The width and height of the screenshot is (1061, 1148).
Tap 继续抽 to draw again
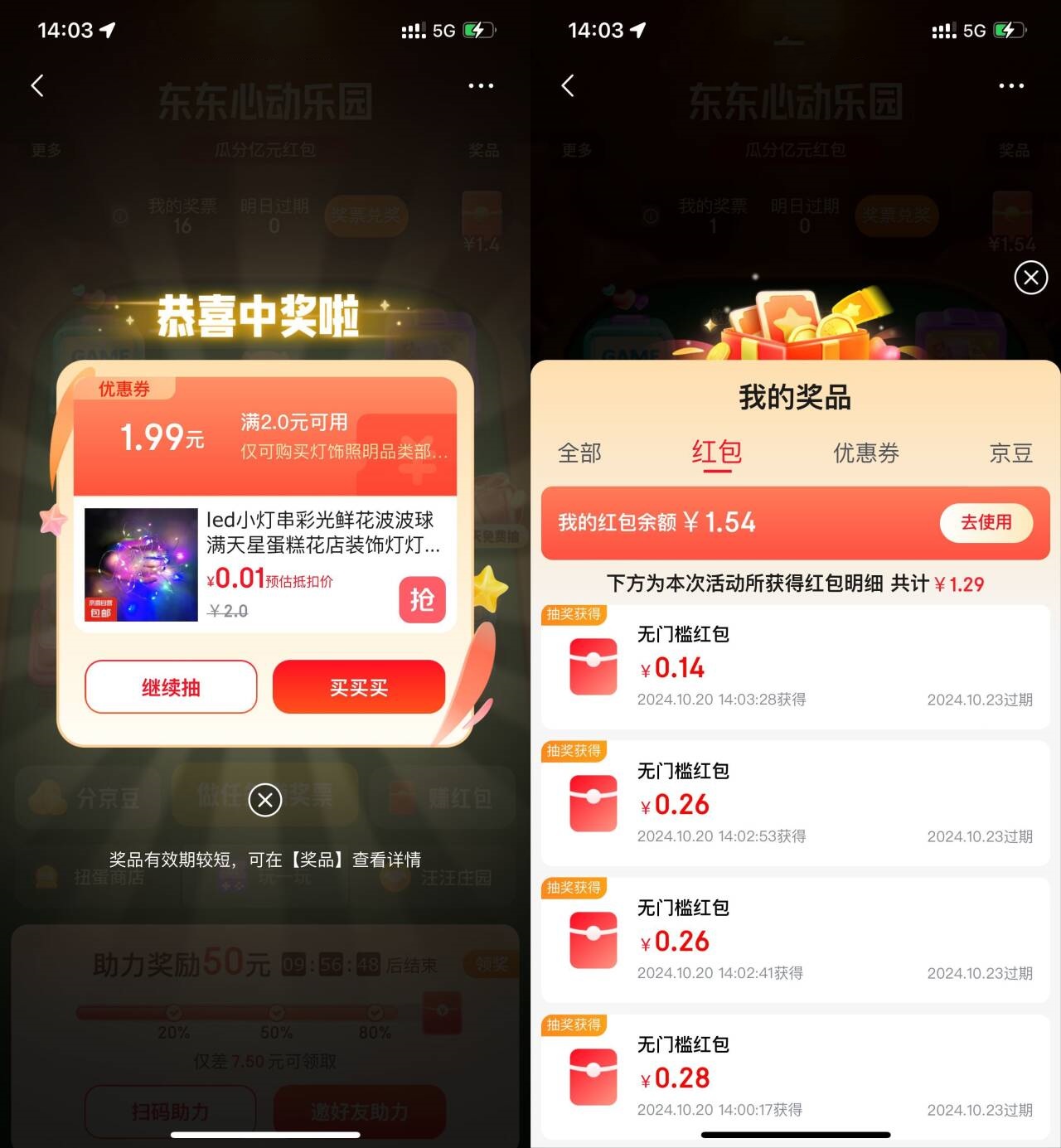coord(171,687)
